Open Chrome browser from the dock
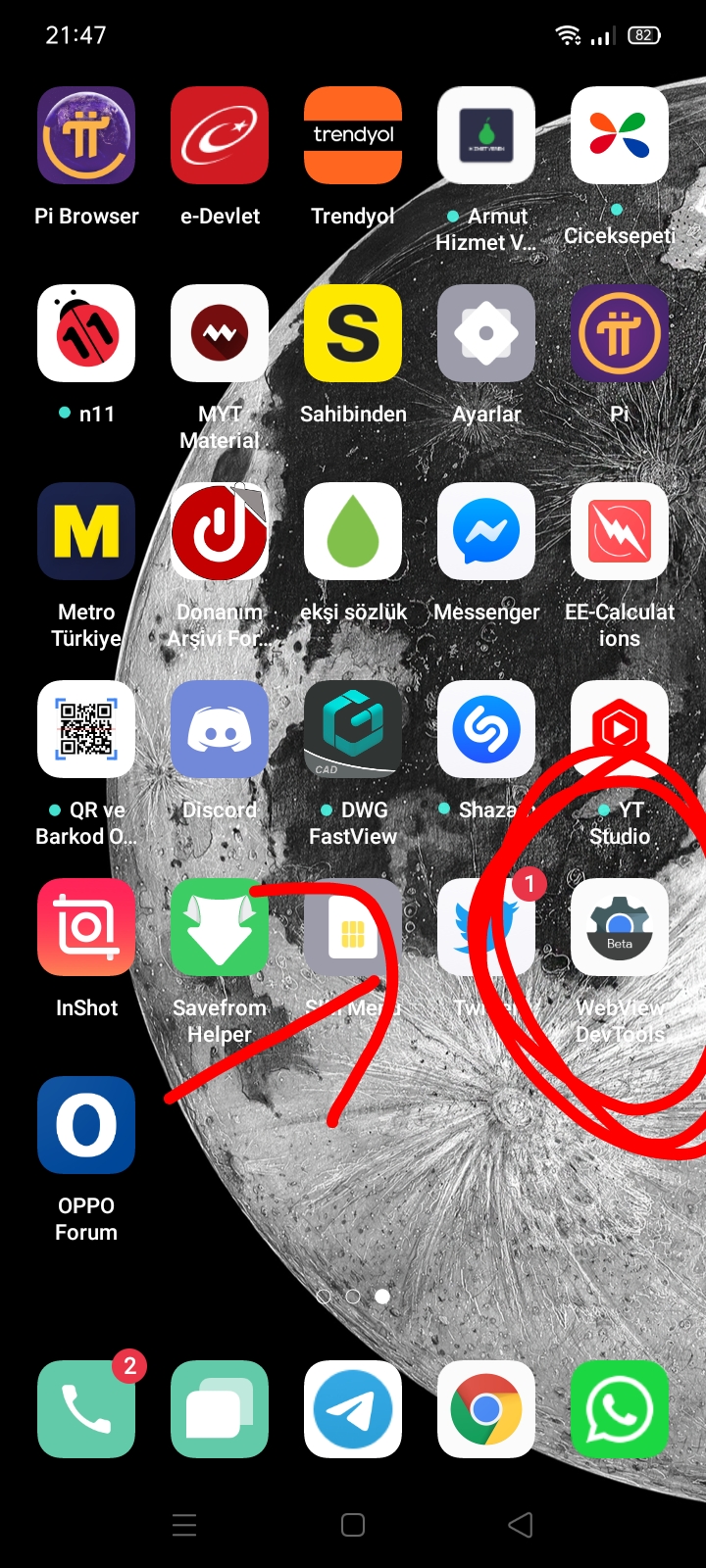 coord(486,1409)
